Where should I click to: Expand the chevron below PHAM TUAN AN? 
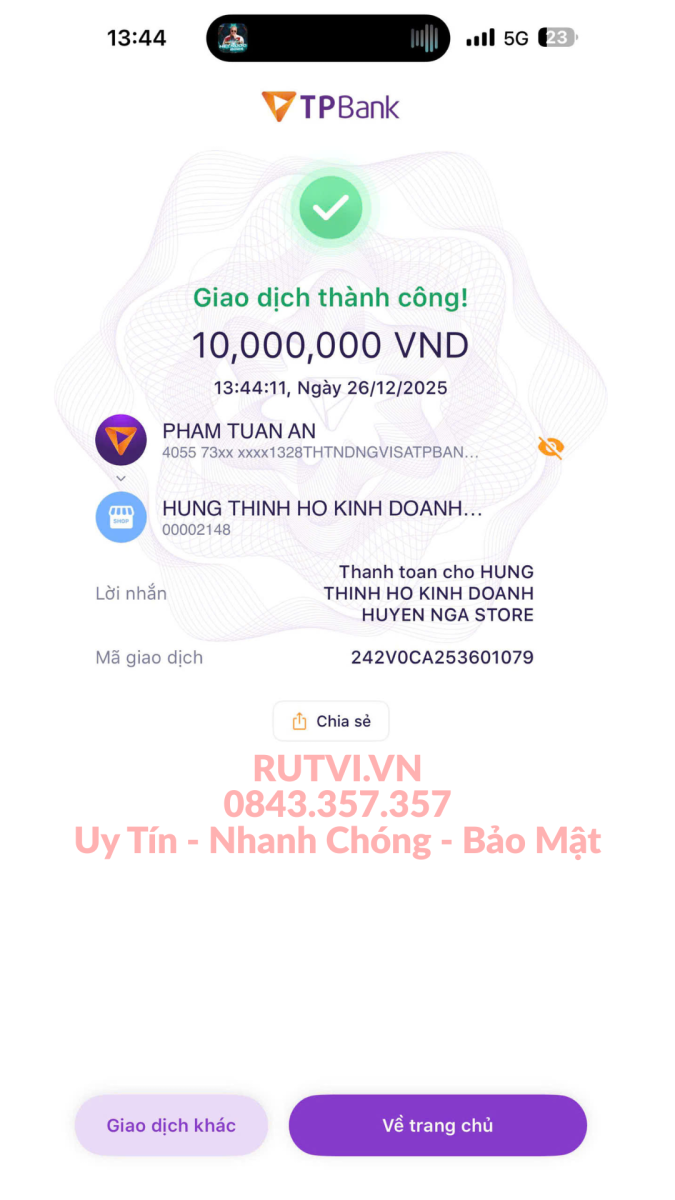(121, 478)
